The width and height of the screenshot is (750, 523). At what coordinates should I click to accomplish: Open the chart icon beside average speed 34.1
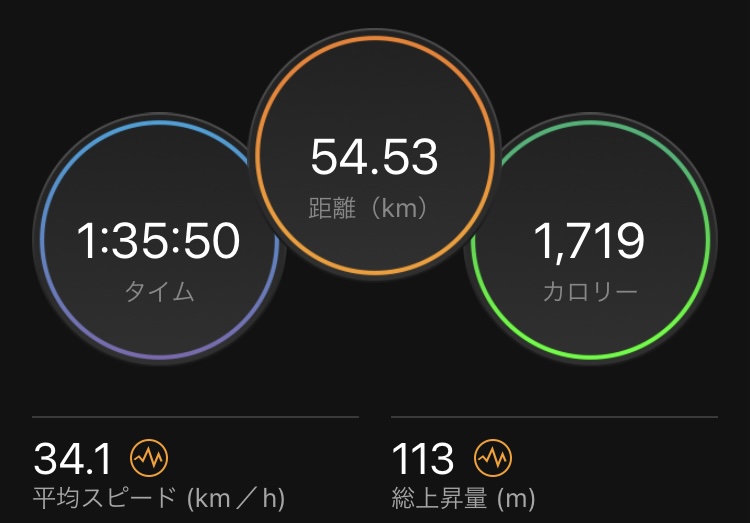tap(149, 458)
